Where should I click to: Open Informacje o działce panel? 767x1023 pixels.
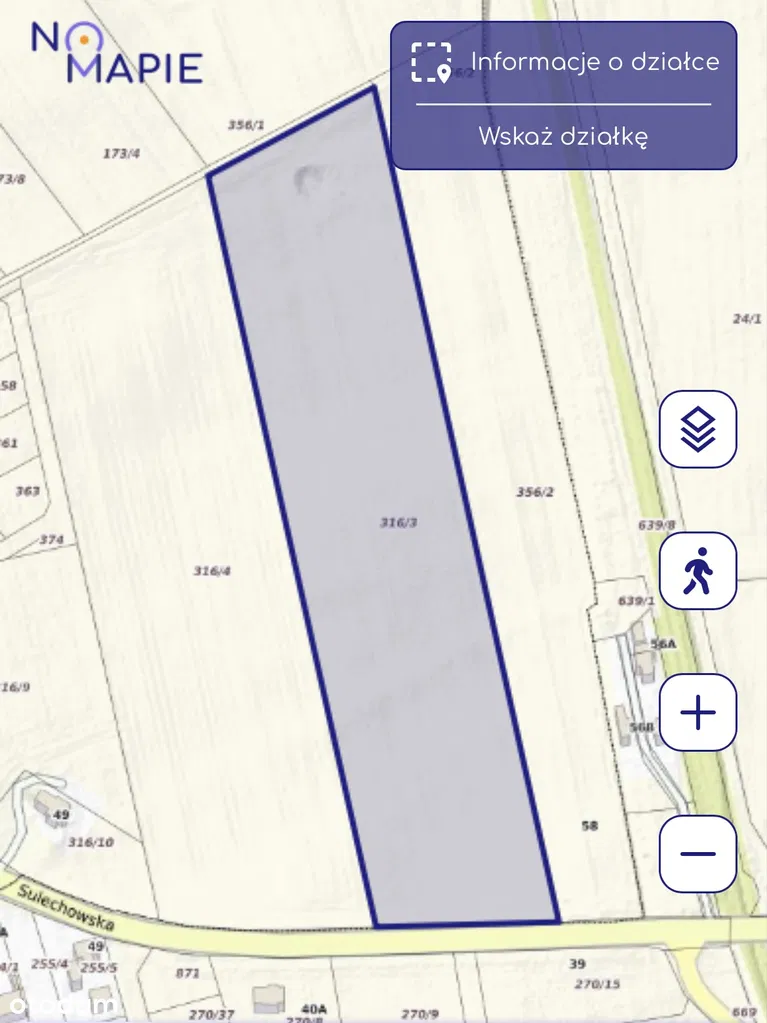tap(564, 62)
